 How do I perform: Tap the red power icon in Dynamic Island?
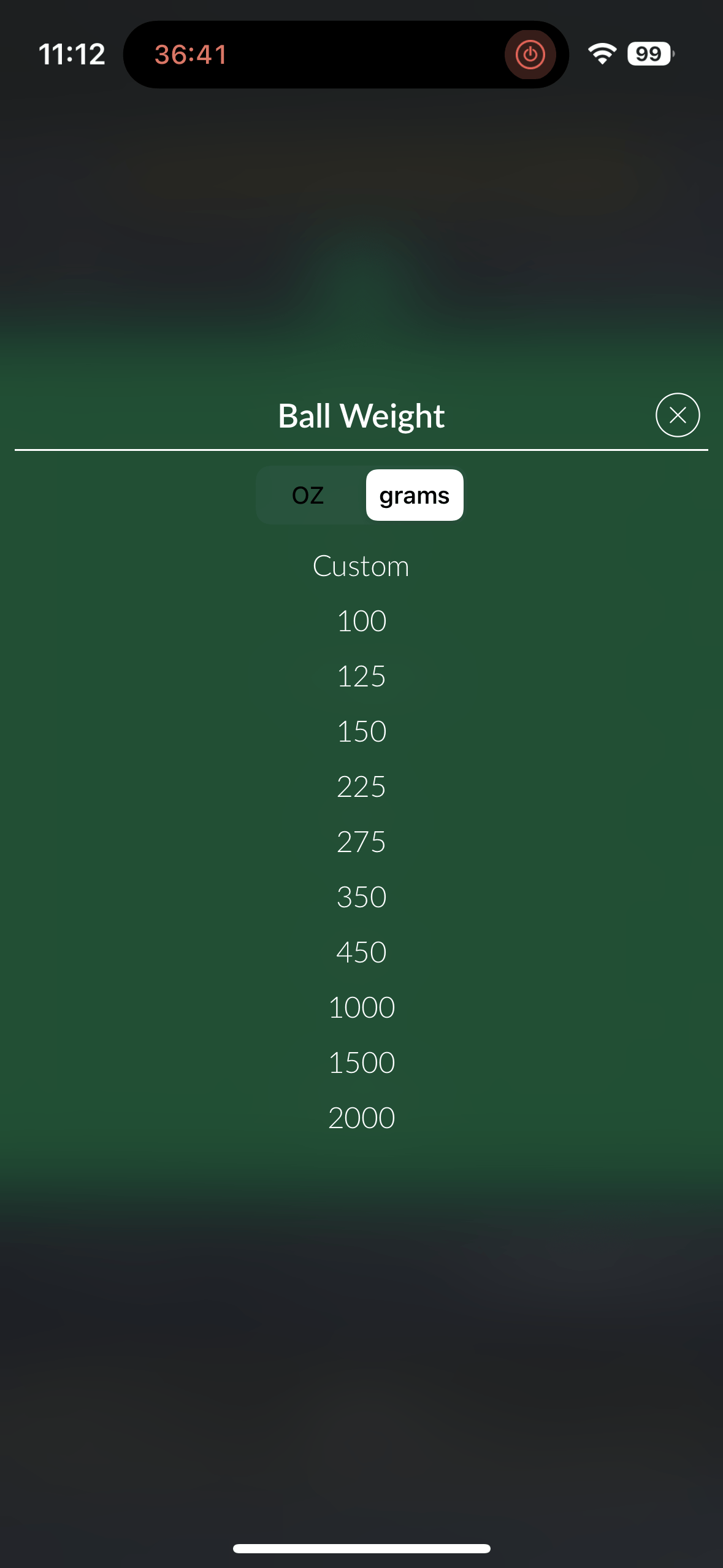(530, 55)
